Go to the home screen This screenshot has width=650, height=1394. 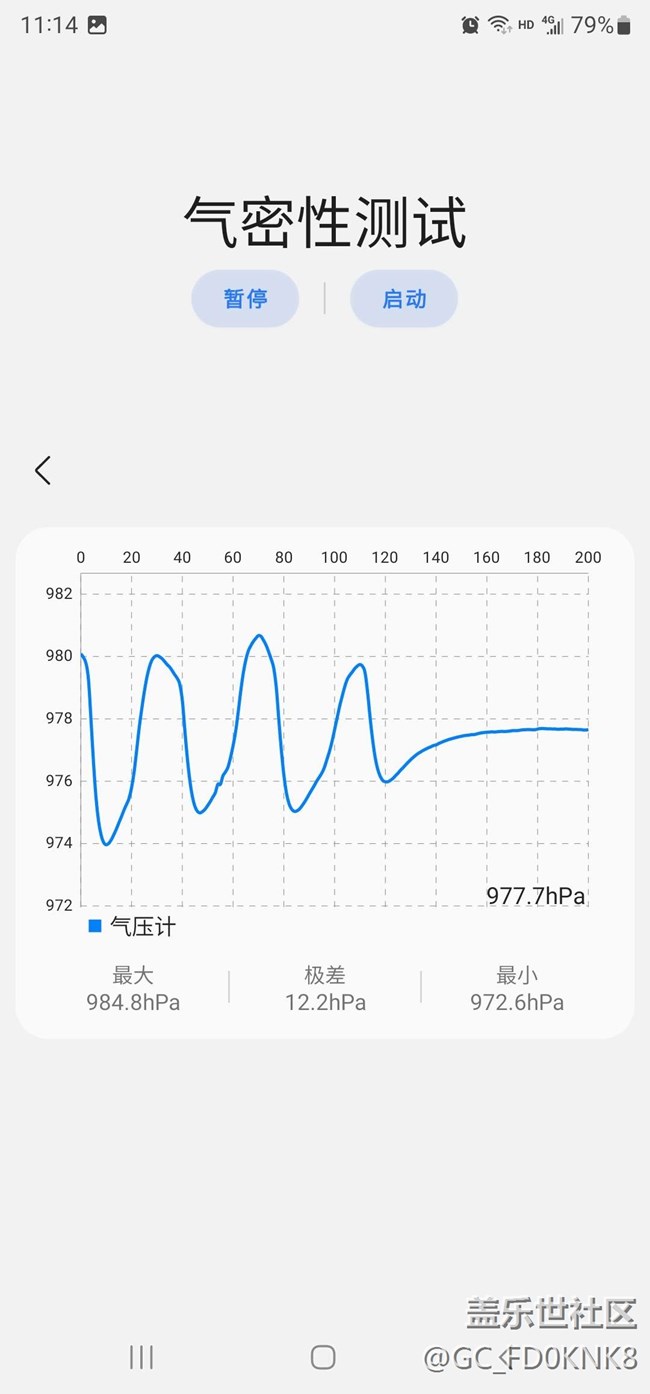click(x=323, y=1356)
